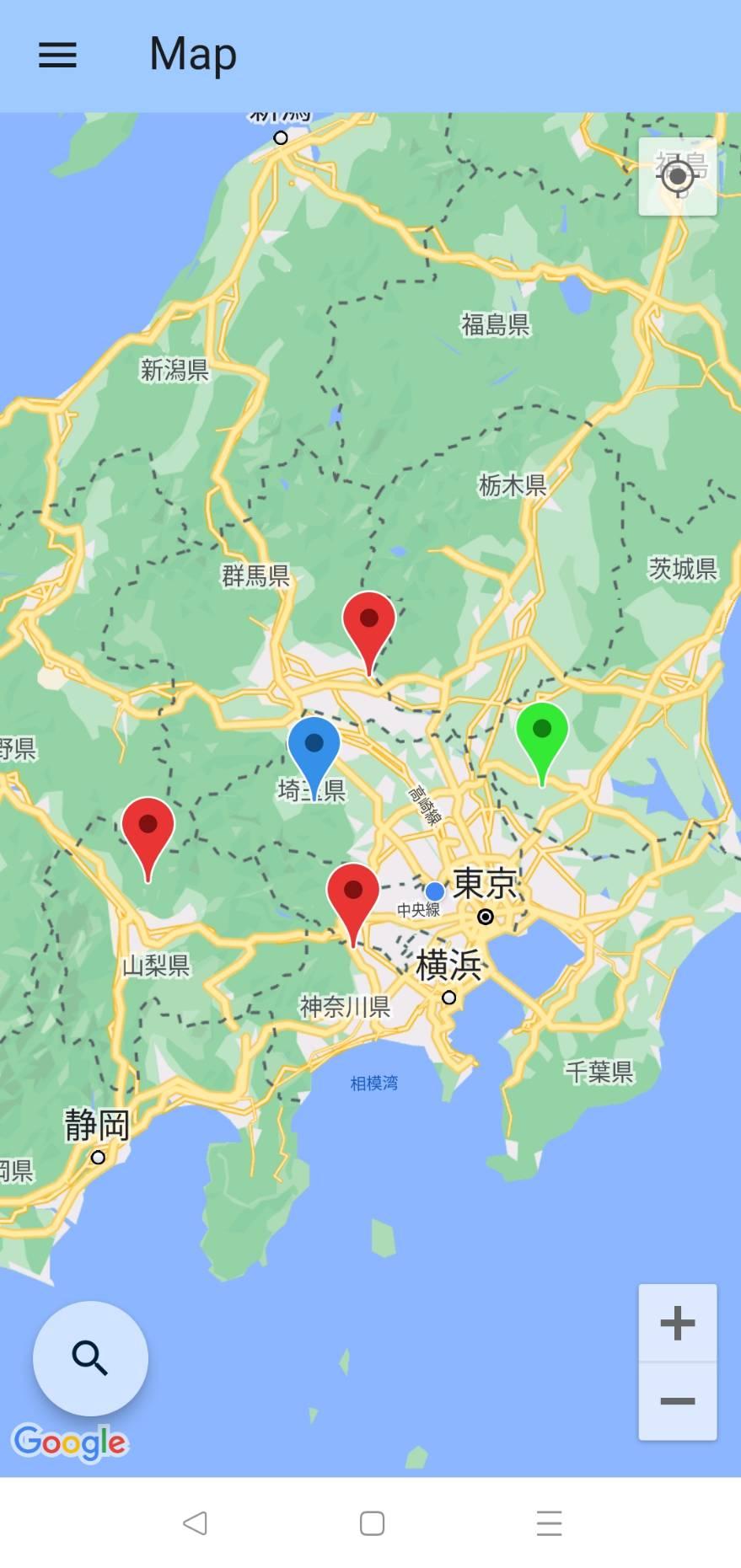Image resolution: width=741 pixels, height=1568 pixels.
Task: Tap the red pin above 山梨県
Action: click(x=148, y=830)
